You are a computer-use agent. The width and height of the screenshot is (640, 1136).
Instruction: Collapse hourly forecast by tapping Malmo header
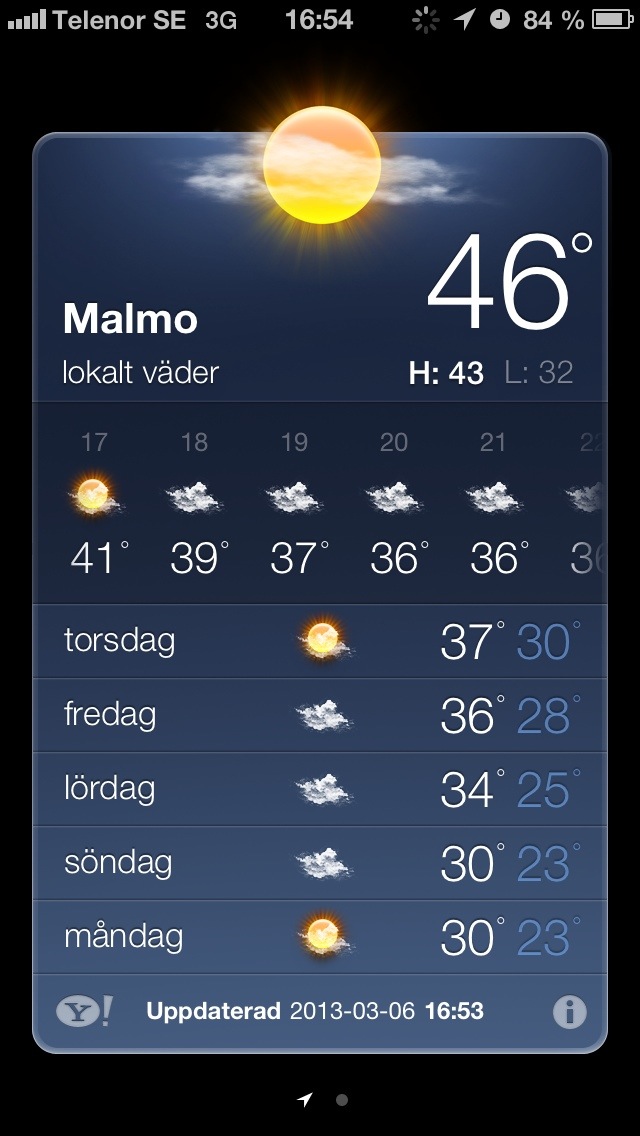click(x=131, y=320)
